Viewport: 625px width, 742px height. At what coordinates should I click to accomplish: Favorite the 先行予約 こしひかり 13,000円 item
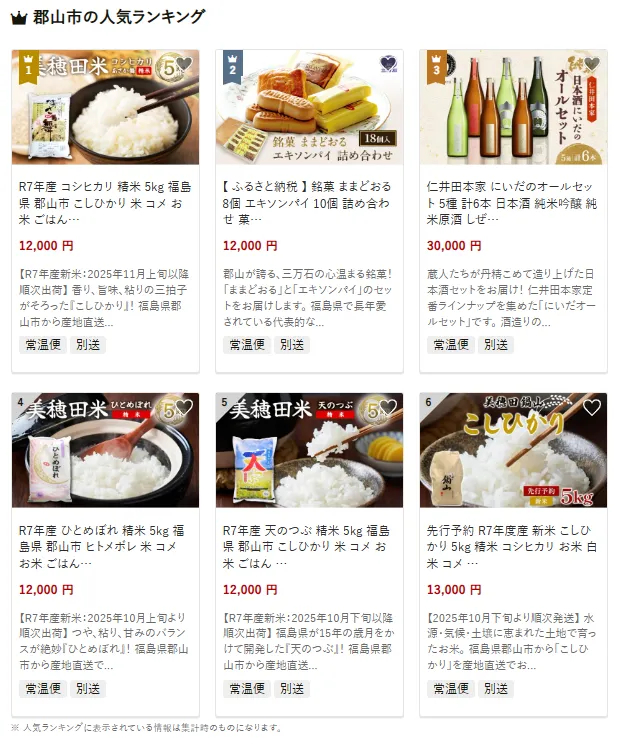pos(591,408)
